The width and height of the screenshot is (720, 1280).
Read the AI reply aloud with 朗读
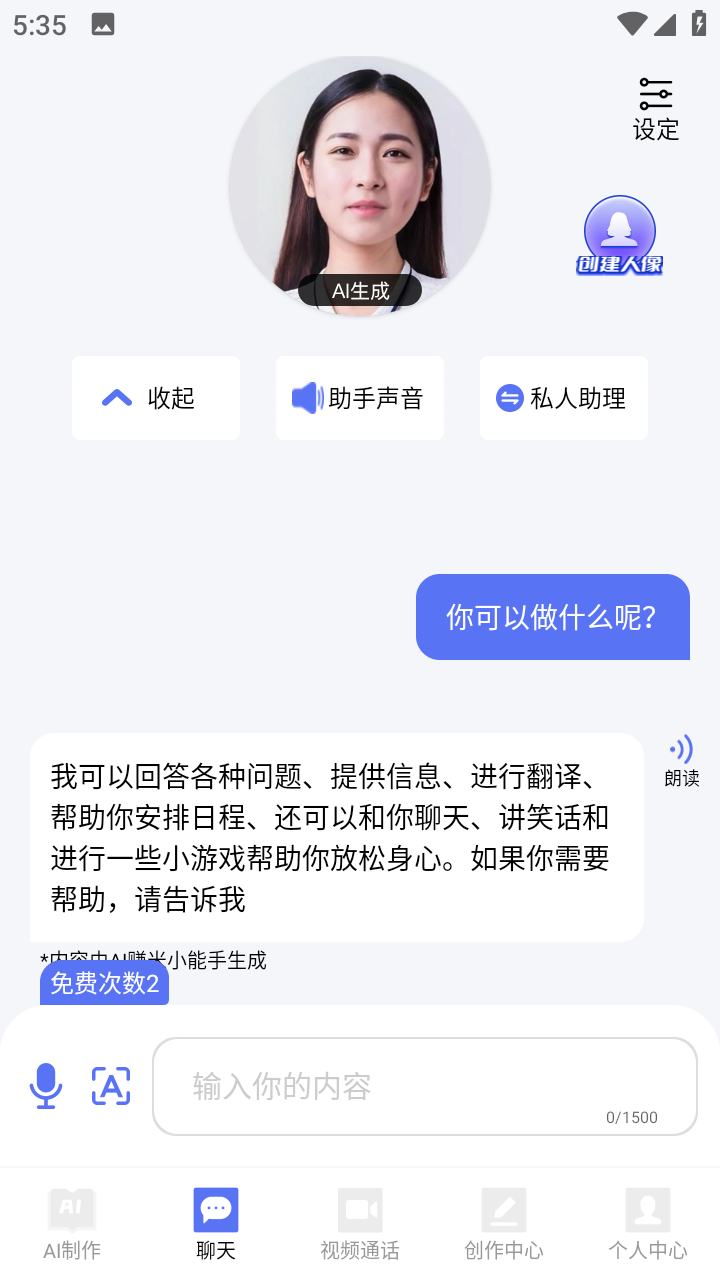681,761
